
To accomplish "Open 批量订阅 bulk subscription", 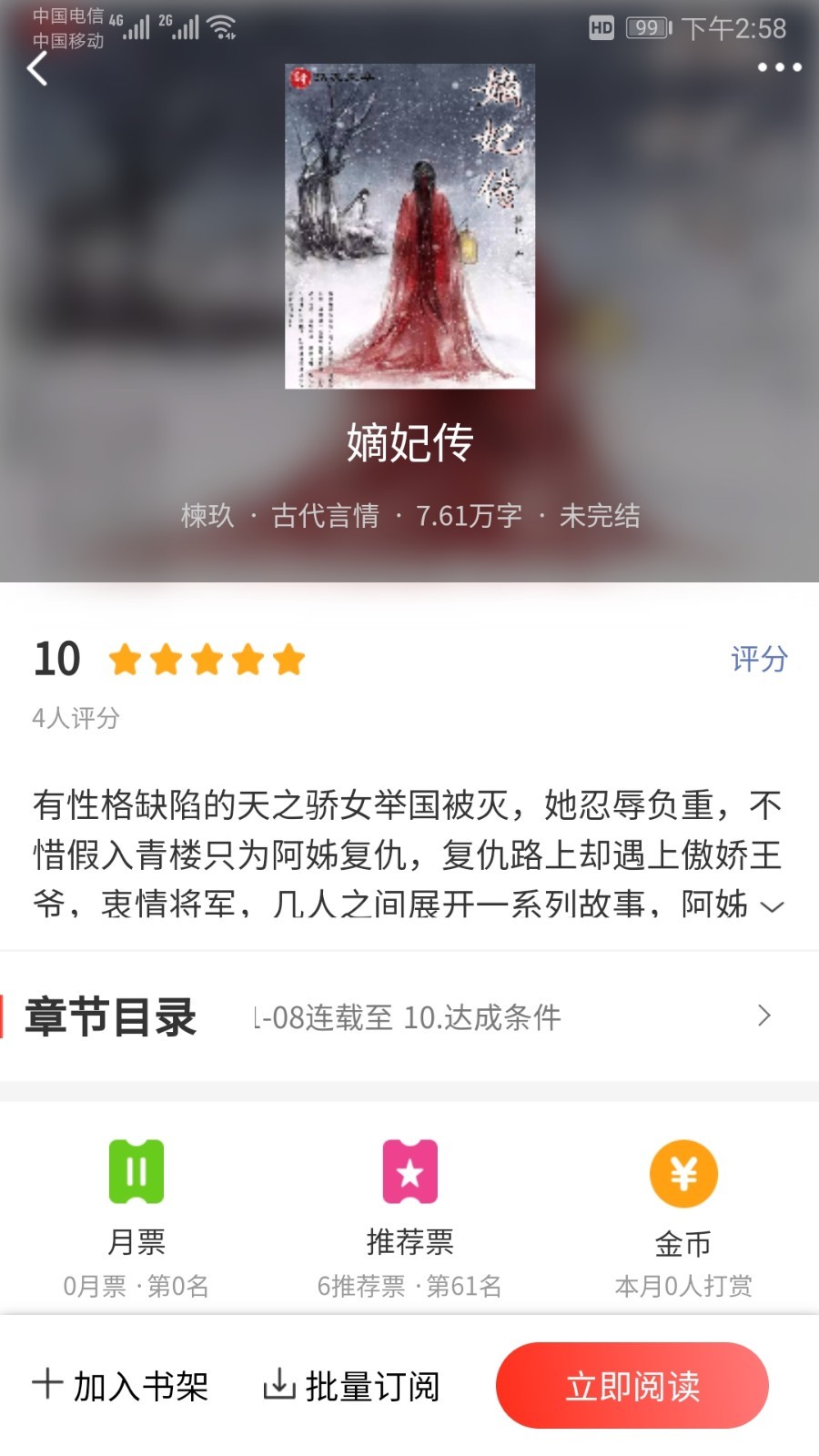I will click(x=351, y=1386).
